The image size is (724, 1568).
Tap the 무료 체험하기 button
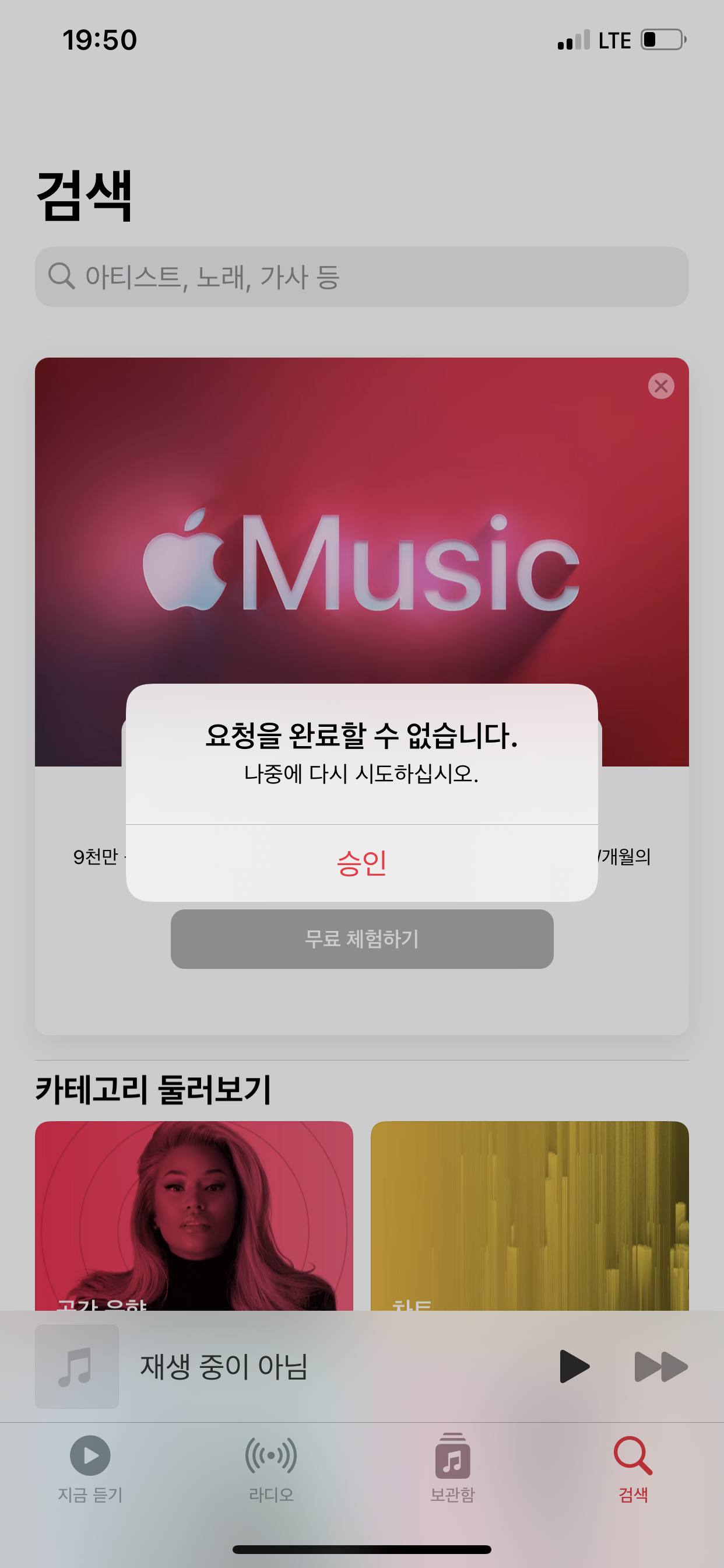[x=361, y=939]
